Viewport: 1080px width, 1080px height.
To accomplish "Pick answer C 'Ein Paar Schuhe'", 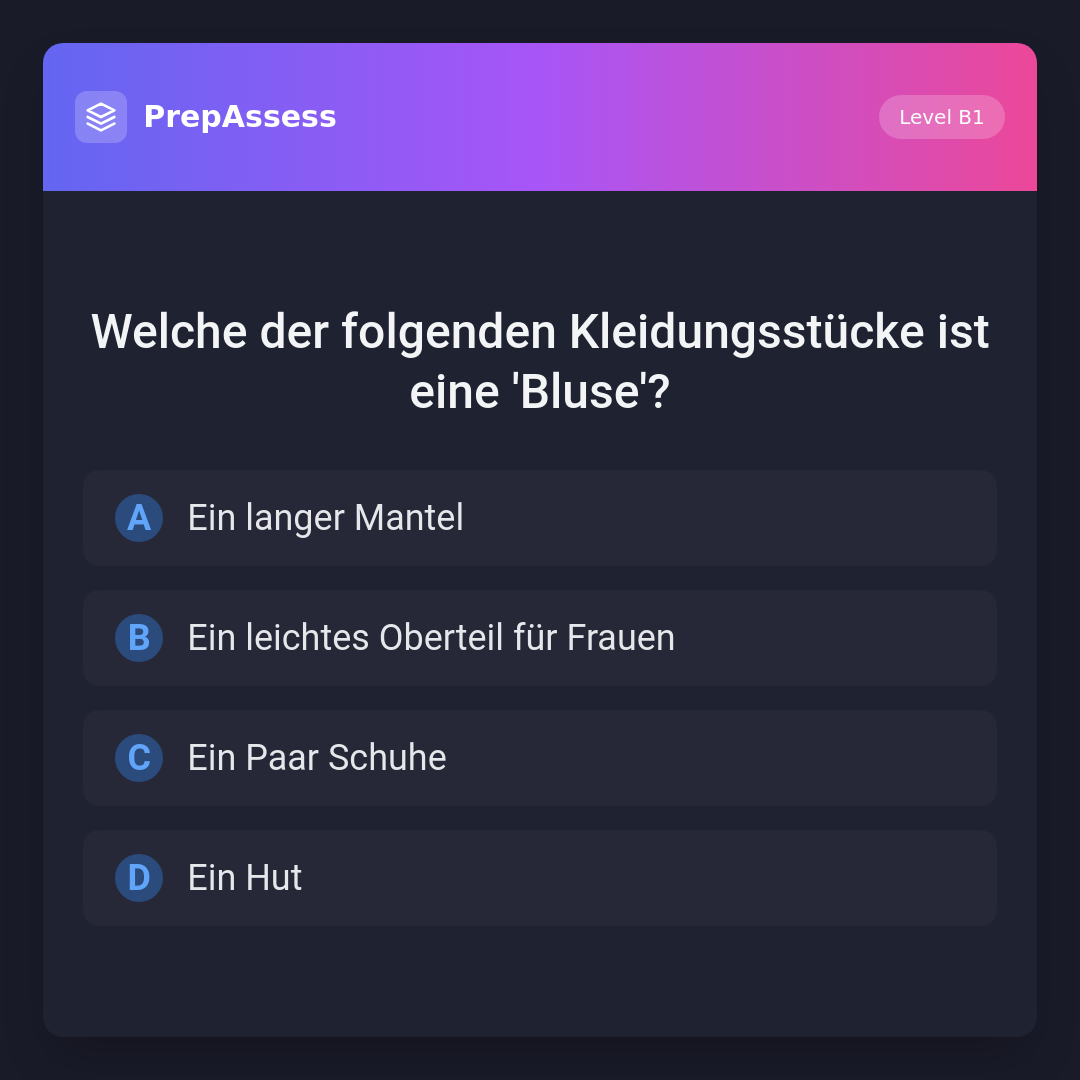I will click(539, 758).
